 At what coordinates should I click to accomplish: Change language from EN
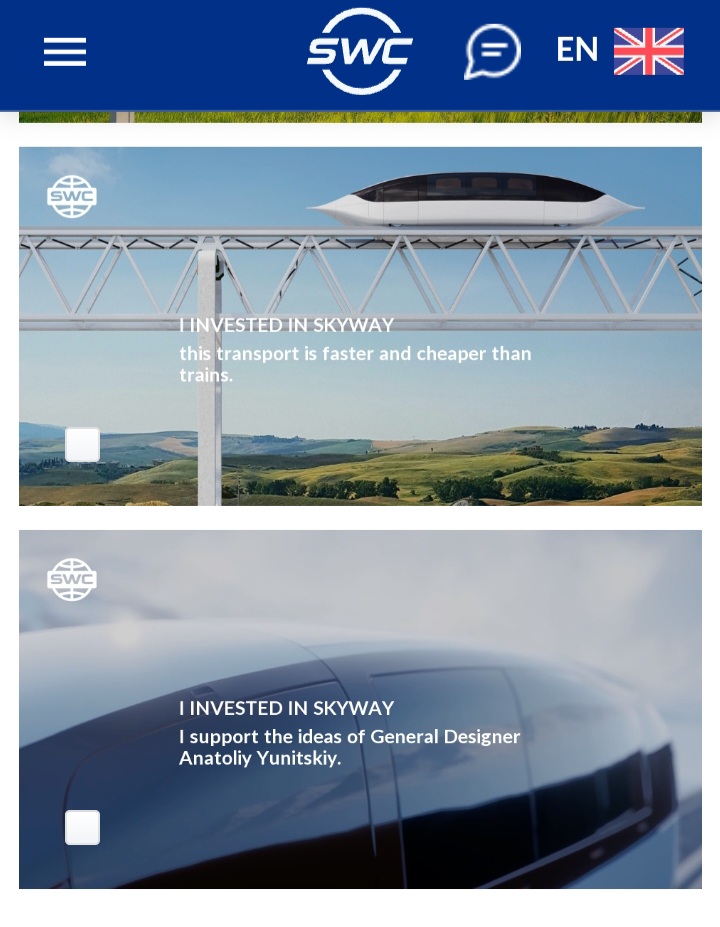click(x=619, y=50)
